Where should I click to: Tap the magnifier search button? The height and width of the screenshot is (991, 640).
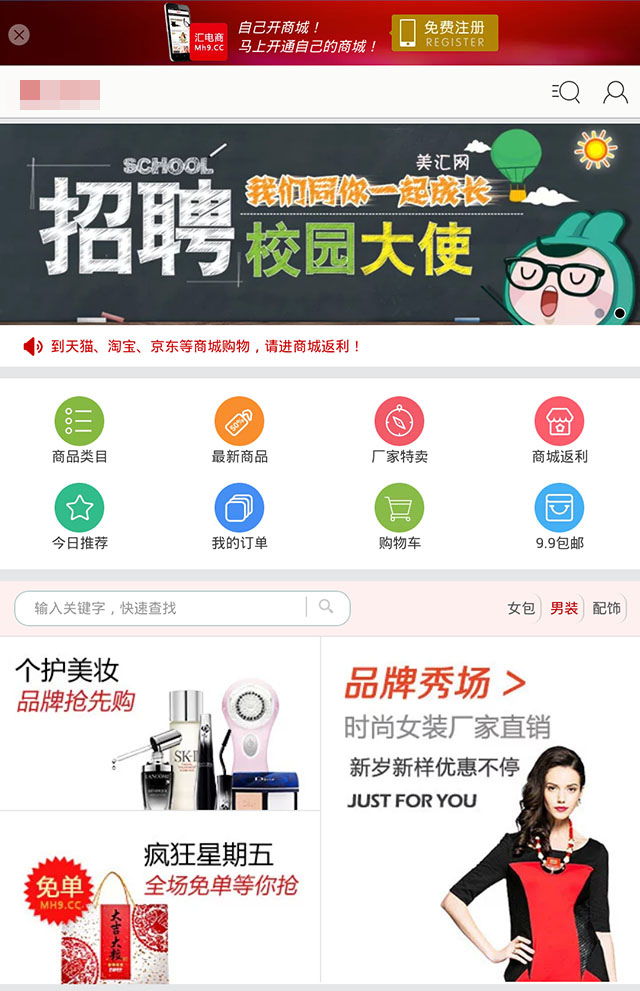tap(326, 607)
